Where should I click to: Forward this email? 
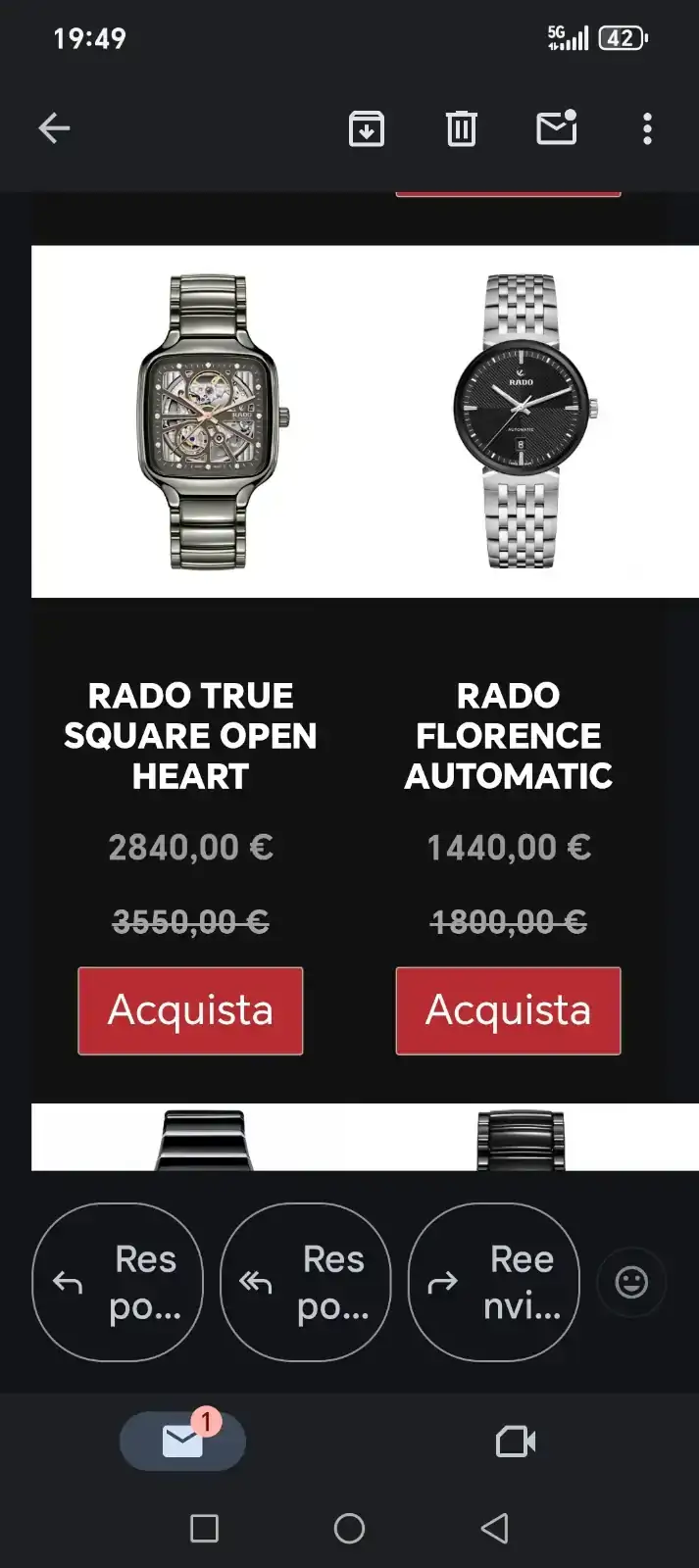[493, 1282]
